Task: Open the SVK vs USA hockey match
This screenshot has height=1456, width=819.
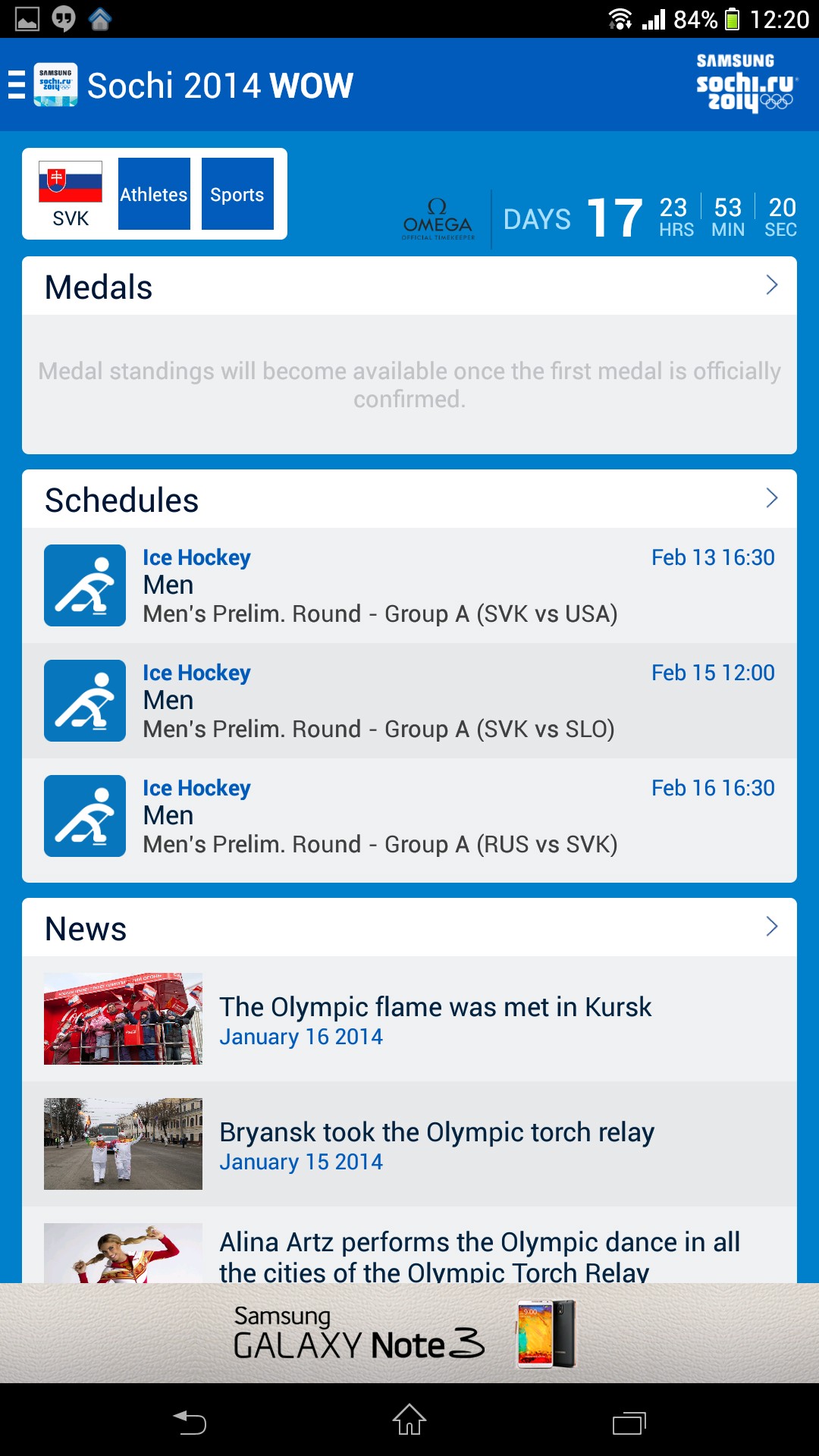Action: [409, 585]
